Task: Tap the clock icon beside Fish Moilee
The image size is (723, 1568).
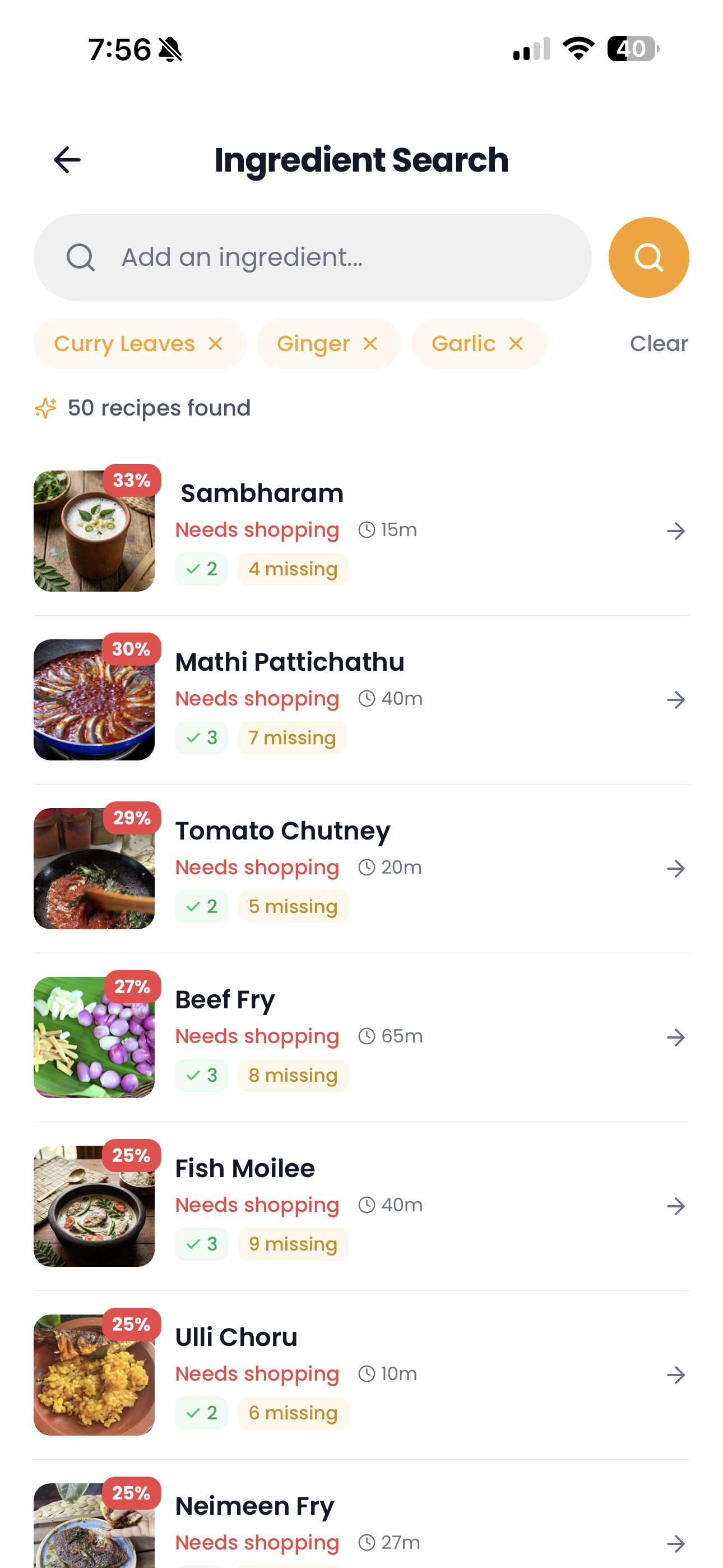Action: pyautogui.click(x=366, y=1205)
